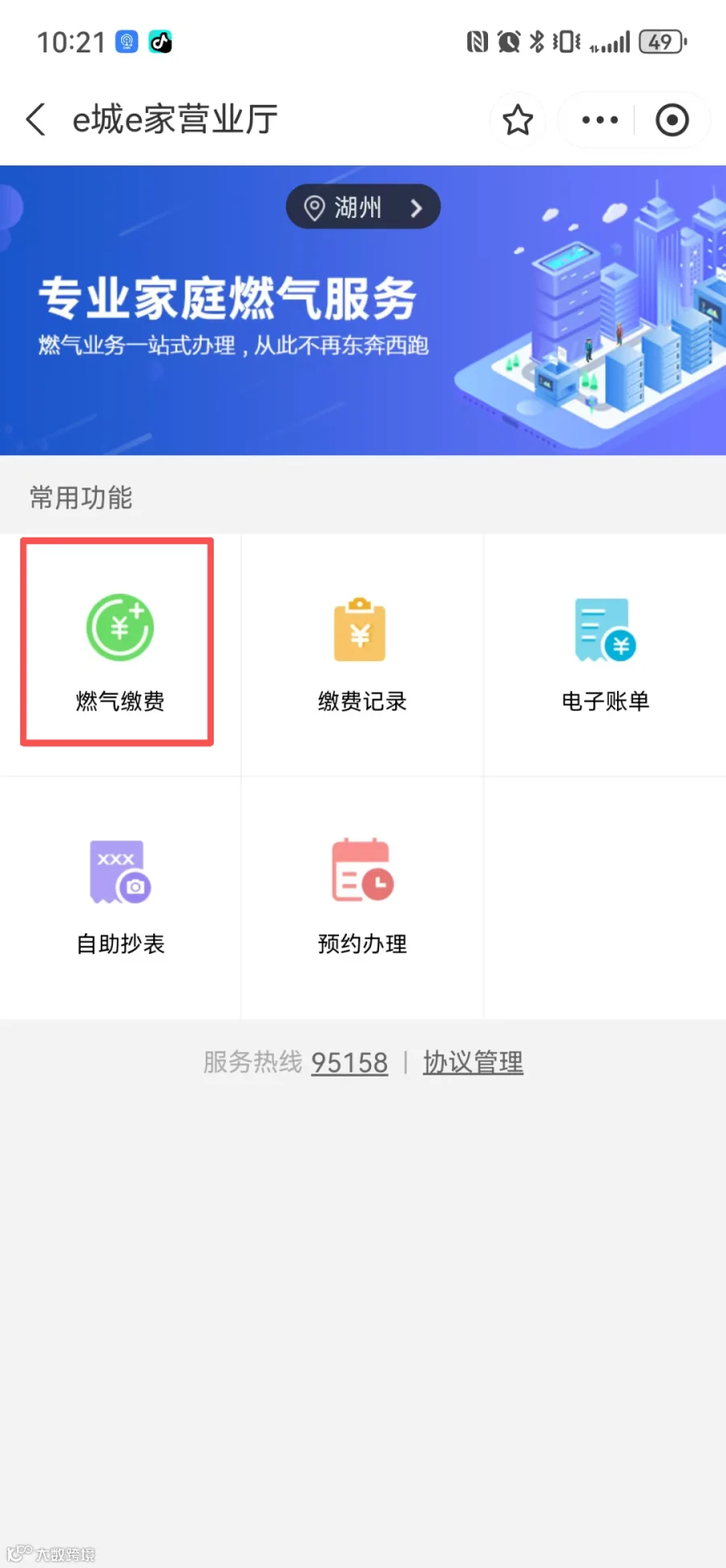Go back using the top-left arrow

point(35,119)
